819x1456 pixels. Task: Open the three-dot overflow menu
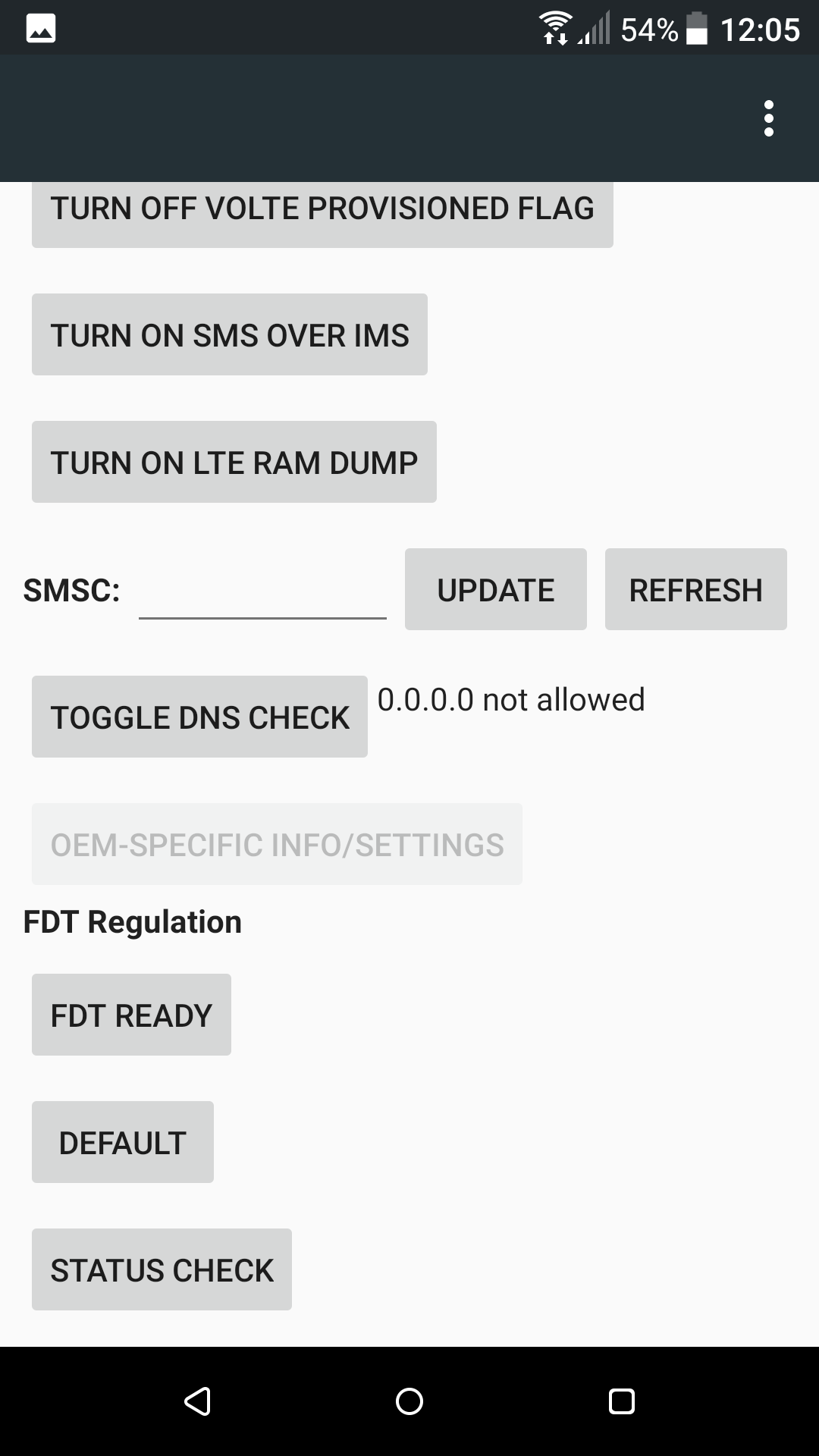click(x=769, y=118)
